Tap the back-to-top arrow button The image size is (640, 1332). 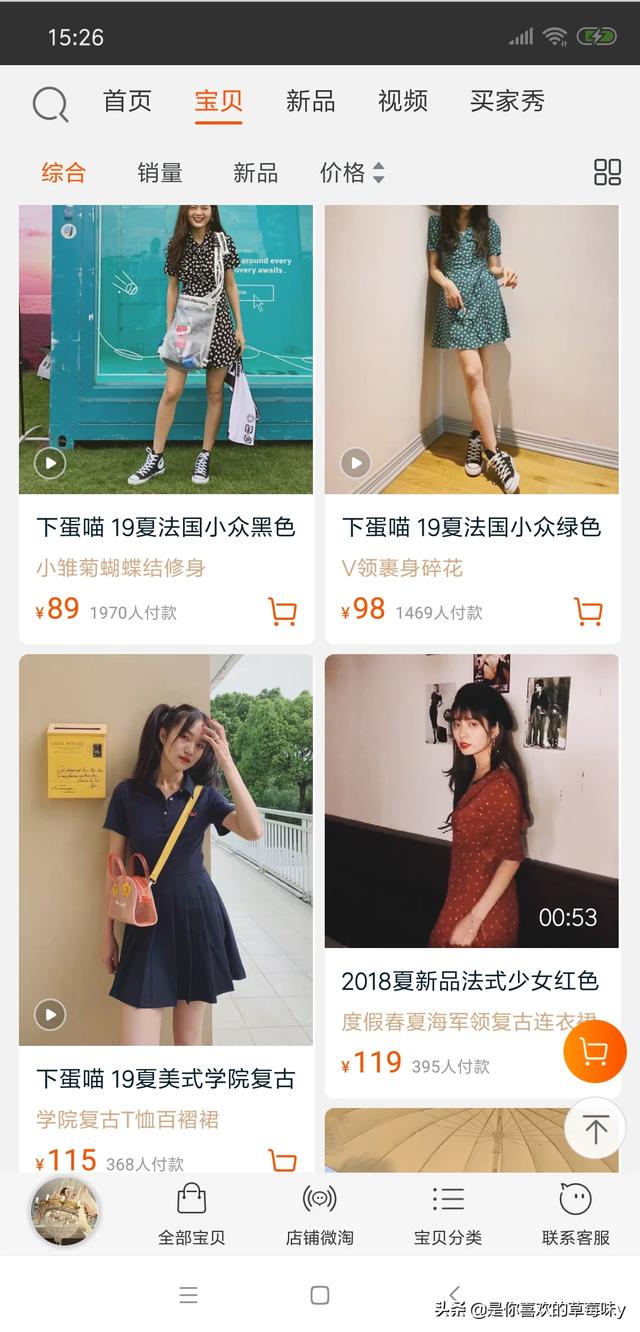point(595,1129)
